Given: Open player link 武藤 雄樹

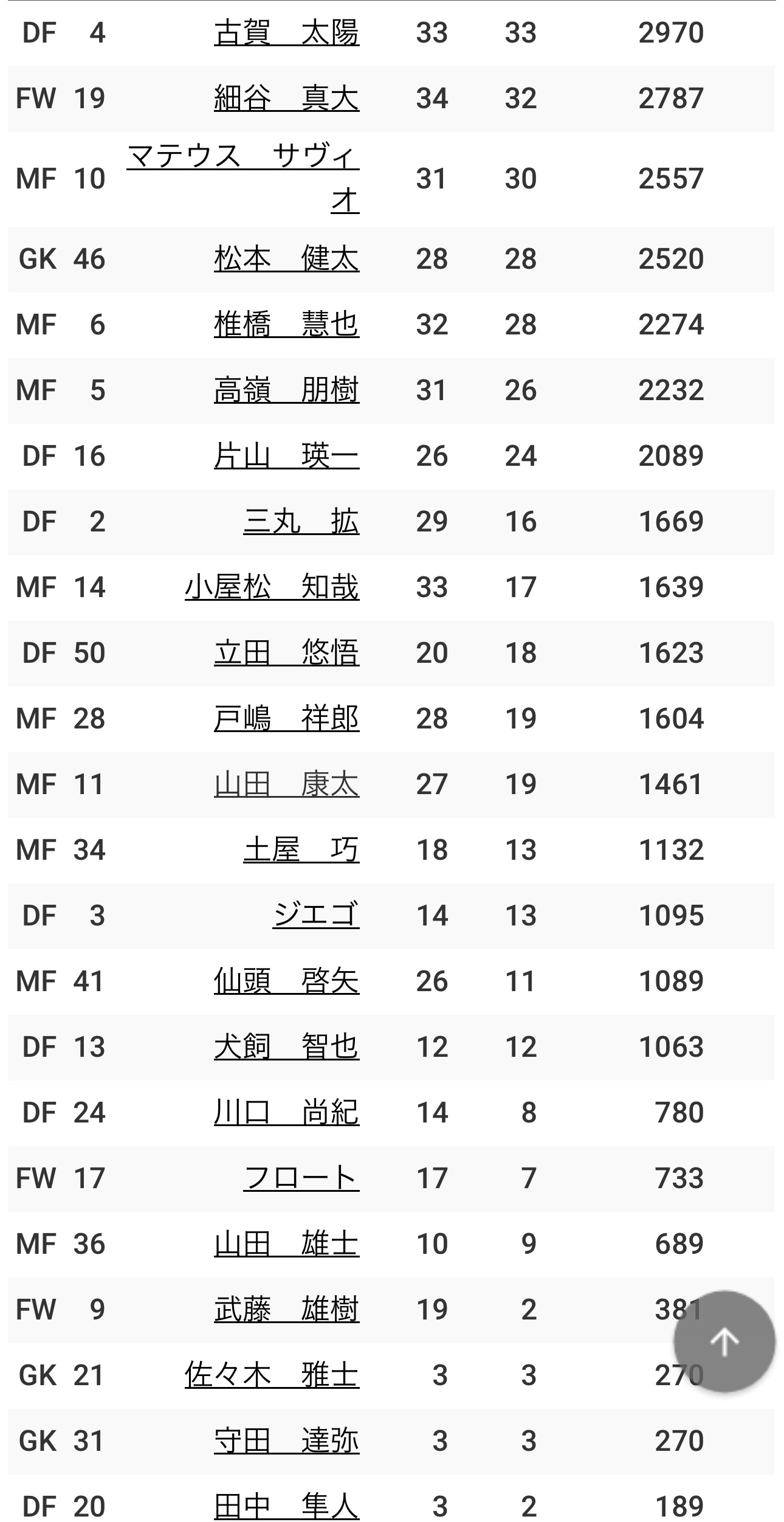Looking at the screenshot, I should point(286,1310).
